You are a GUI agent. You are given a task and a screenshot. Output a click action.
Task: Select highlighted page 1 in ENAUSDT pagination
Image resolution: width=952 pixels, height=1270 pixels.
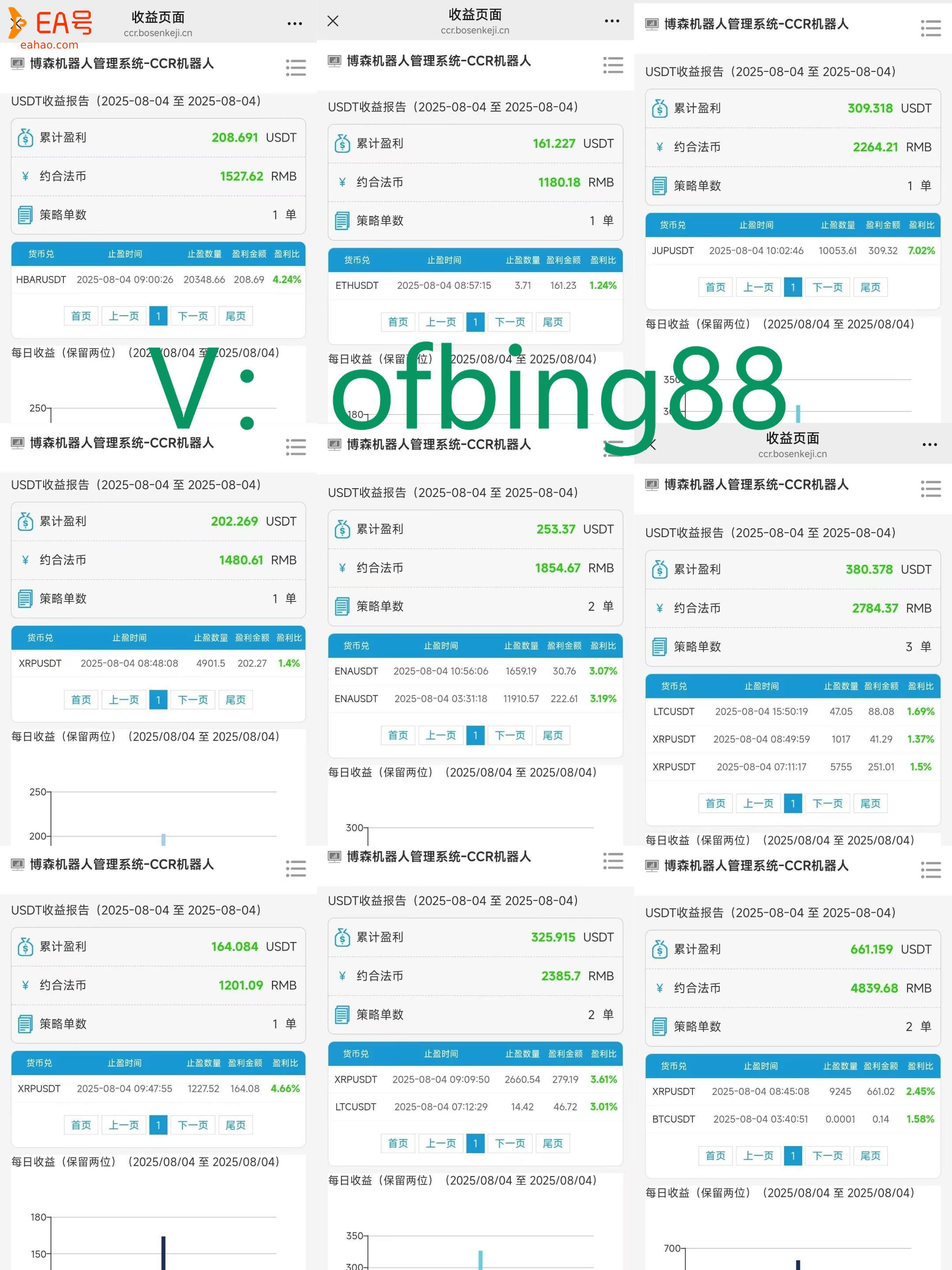475,735
